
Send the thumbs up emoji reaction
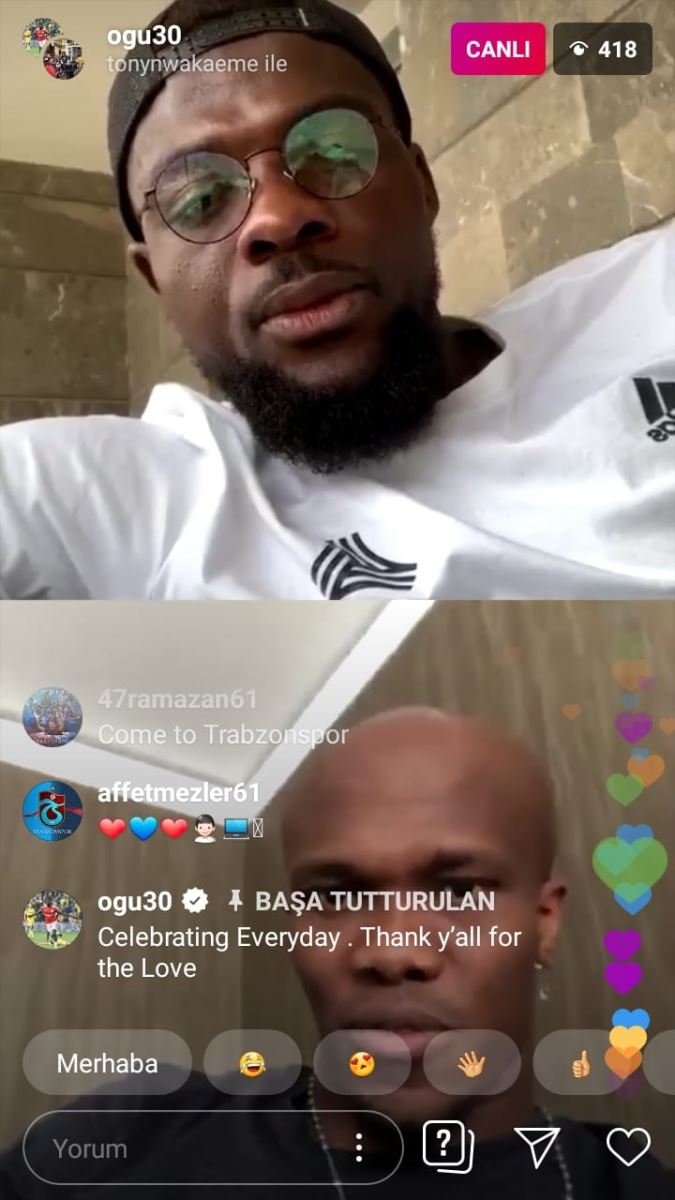tap(581, 1063)
